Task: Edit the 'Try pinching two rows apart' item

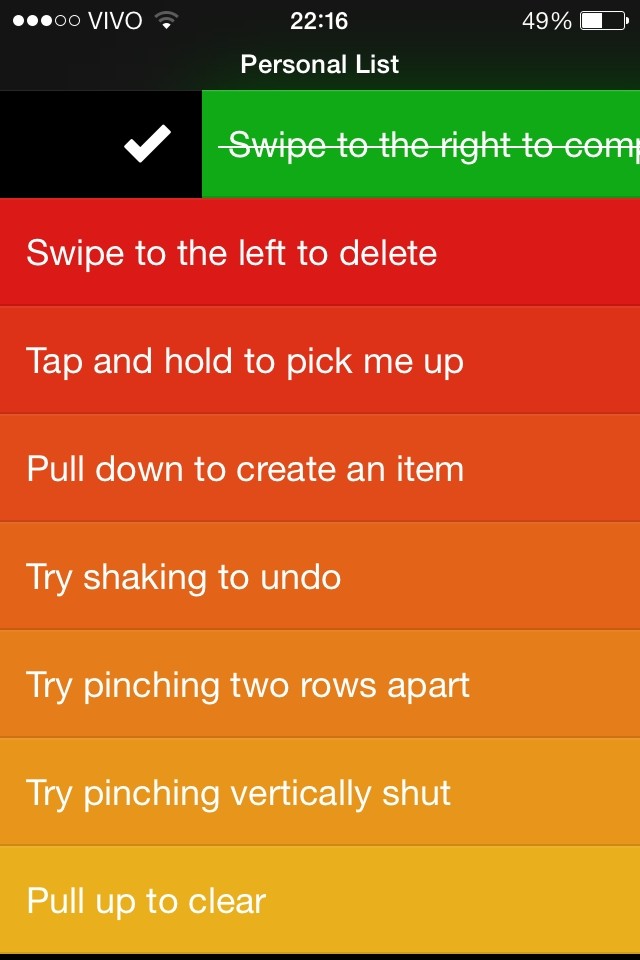Action: pyautogui.click(x=248, y=685)
